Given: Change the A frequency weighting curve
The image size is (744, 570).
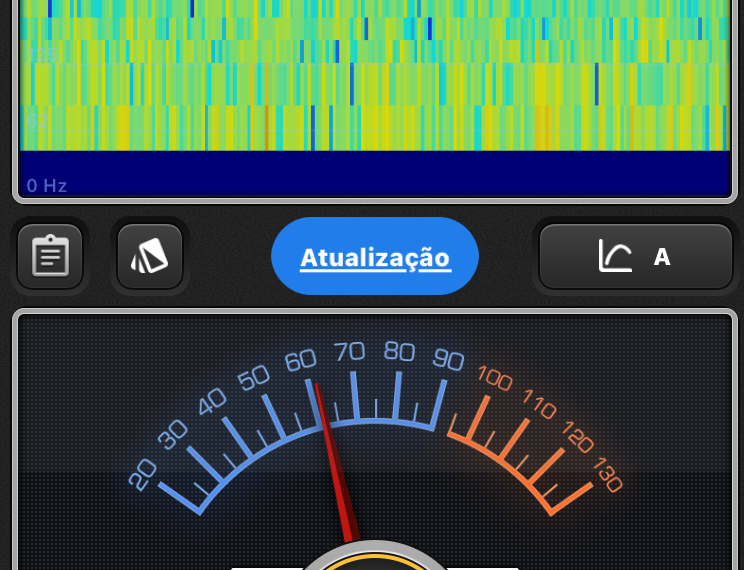Looking at the screenshot, I should click(636, 257).
